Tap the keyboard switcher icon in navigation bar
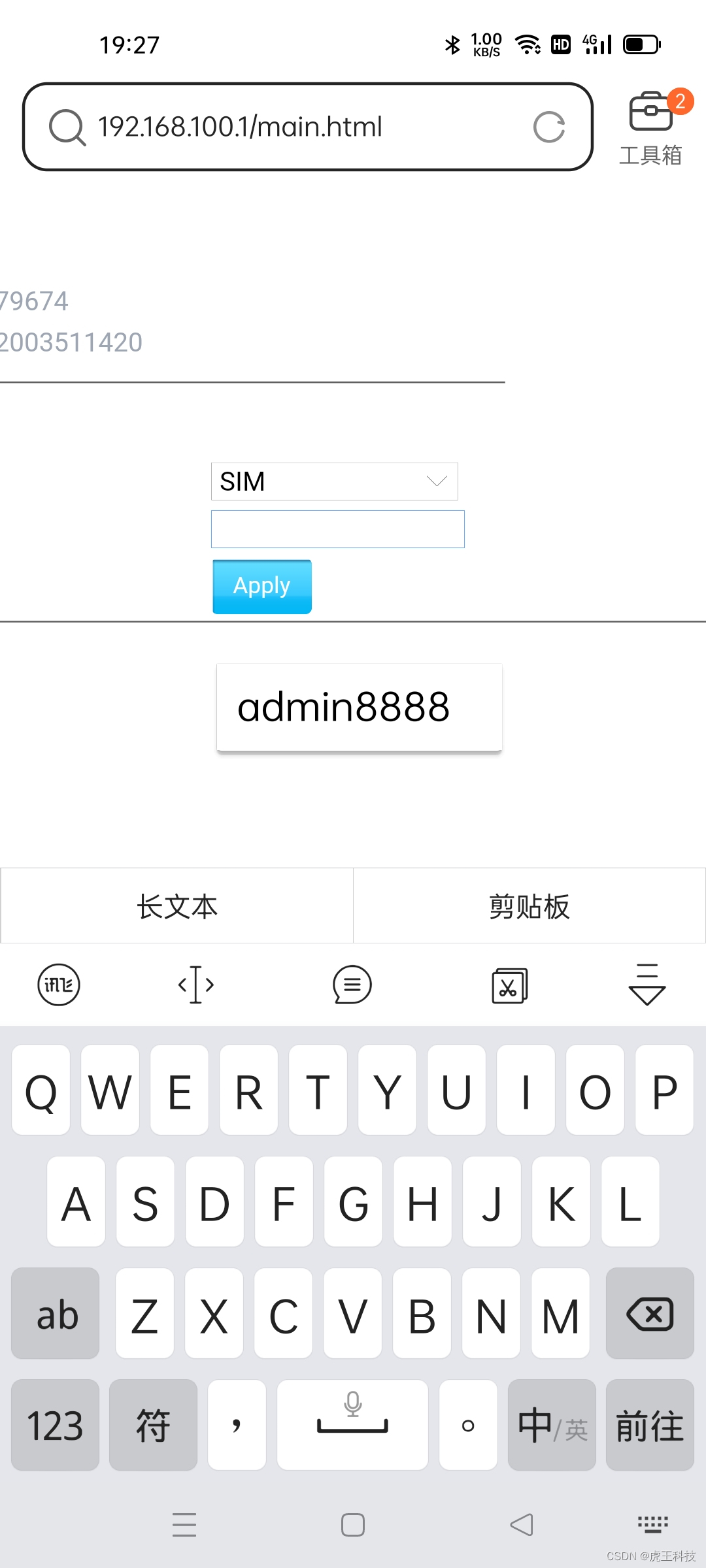706x1568 pixels. [x=653, y=1526]
